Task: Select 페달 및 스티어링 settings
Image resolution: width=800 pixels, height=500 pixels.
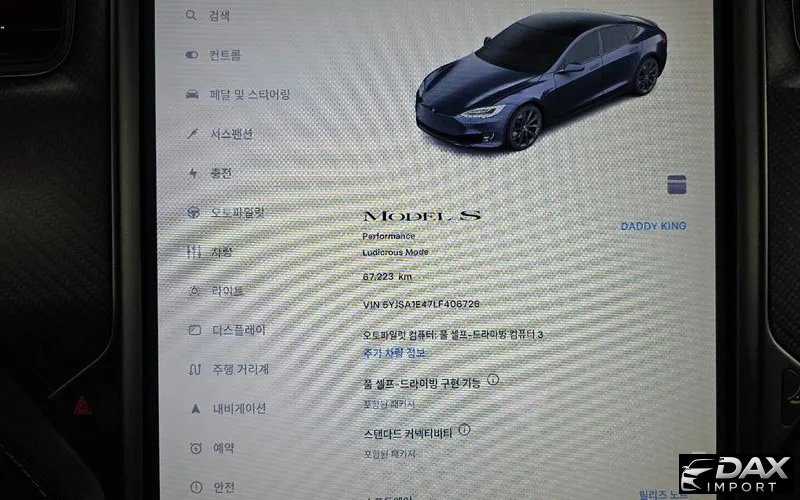Action: pos(249,94)
